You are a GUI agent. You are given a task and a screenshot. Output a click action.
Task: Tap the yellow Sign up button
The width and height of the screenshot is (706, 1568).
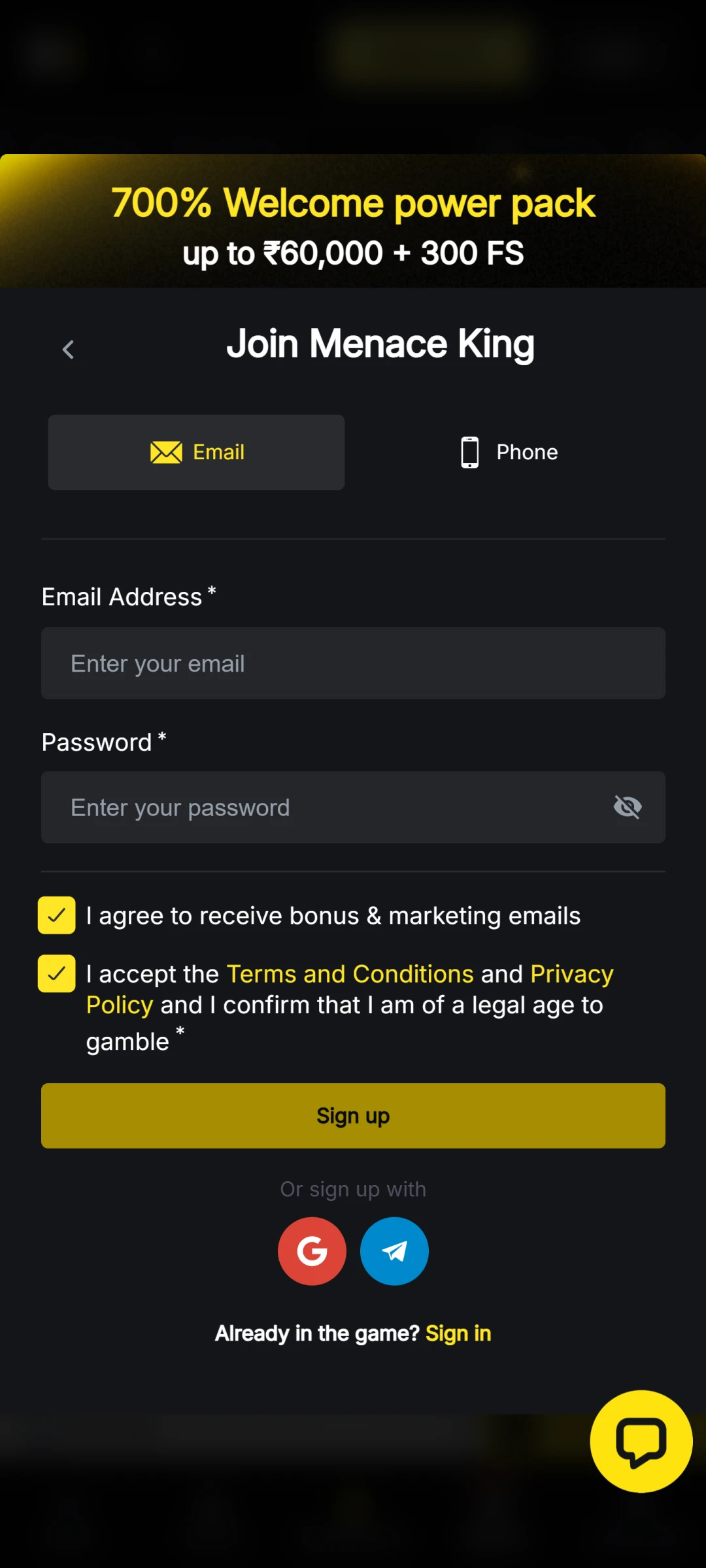353,1116
